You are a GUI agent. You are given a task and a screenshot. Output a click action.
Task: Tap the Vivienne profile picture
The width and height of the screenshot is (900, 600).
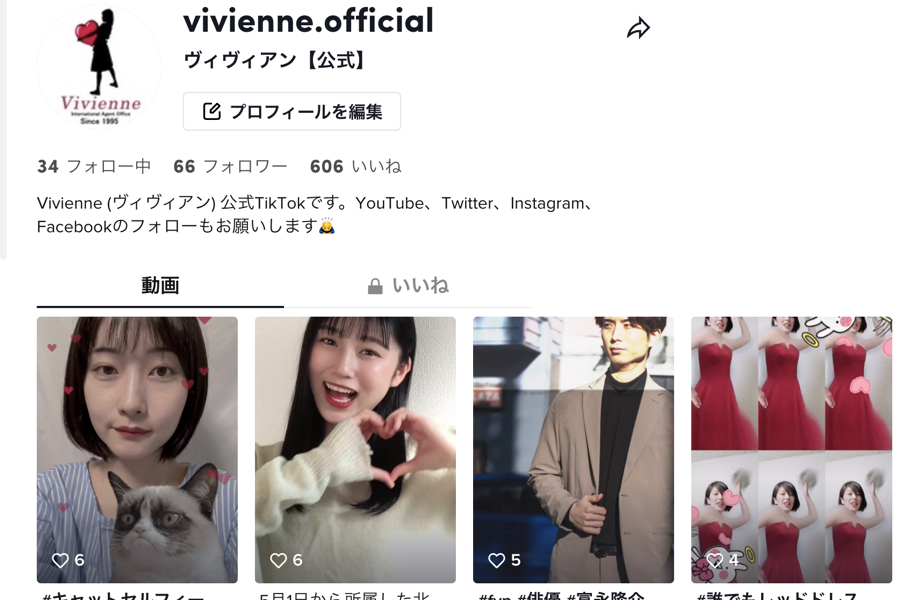pos(99,67)
